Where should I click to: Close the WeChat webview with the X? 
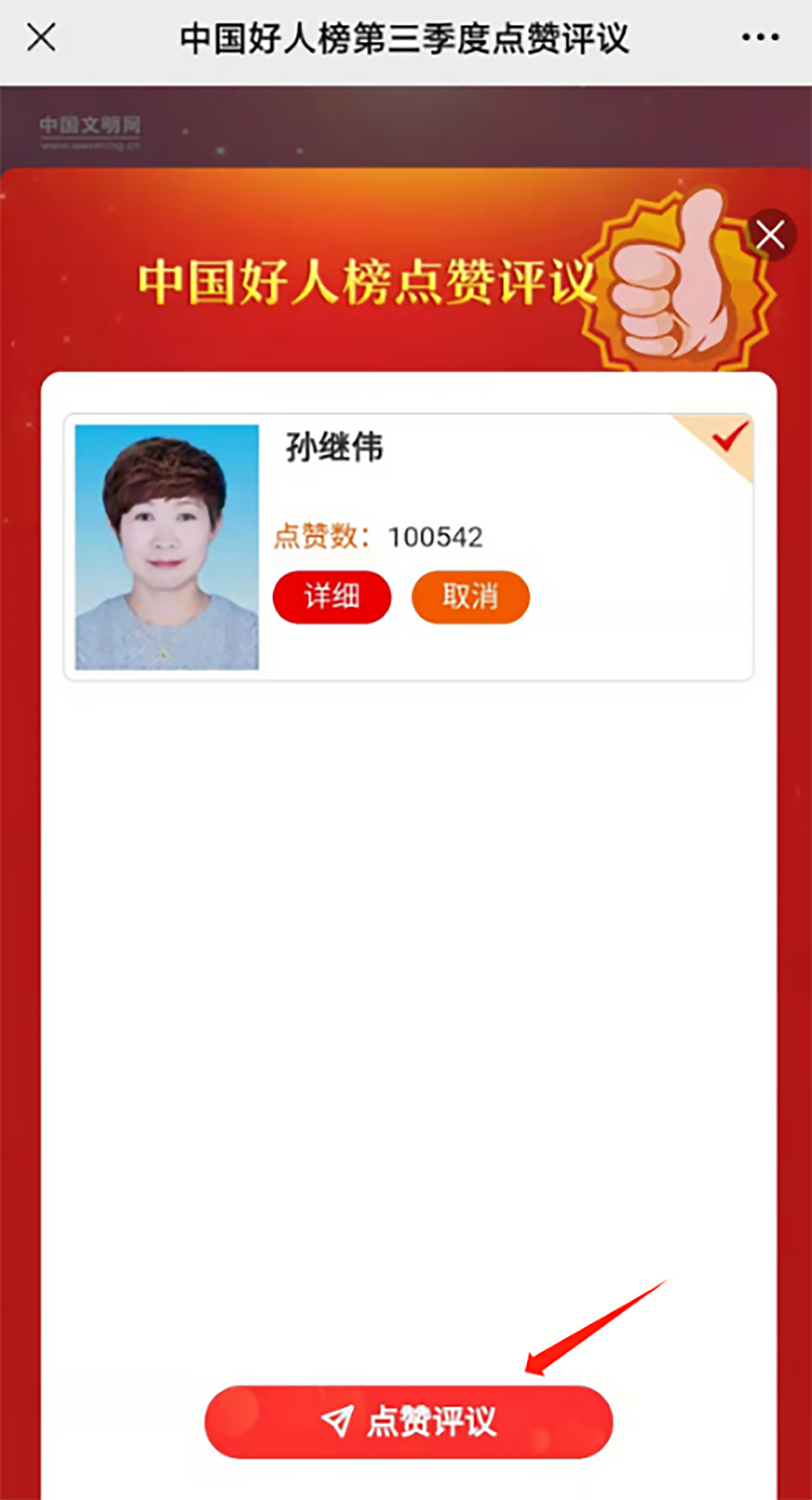tap(41, 37)
